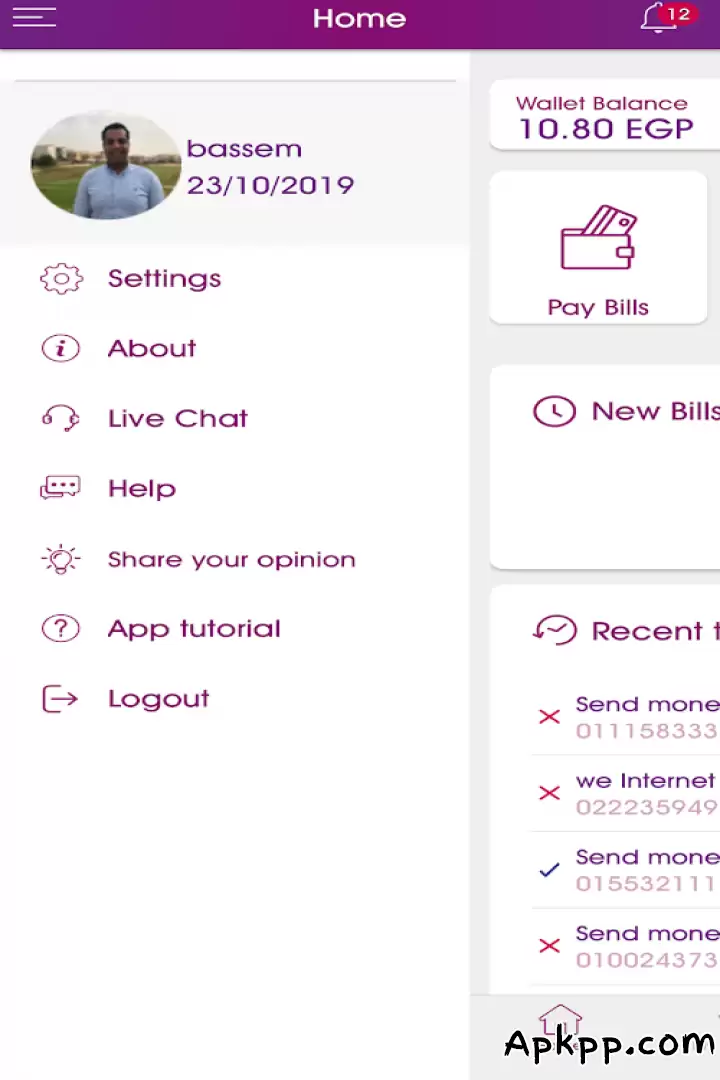Viewport: 720px width, 1080px height.
Task: Click the Help chat bubble icon
Action: coord(61,488)
